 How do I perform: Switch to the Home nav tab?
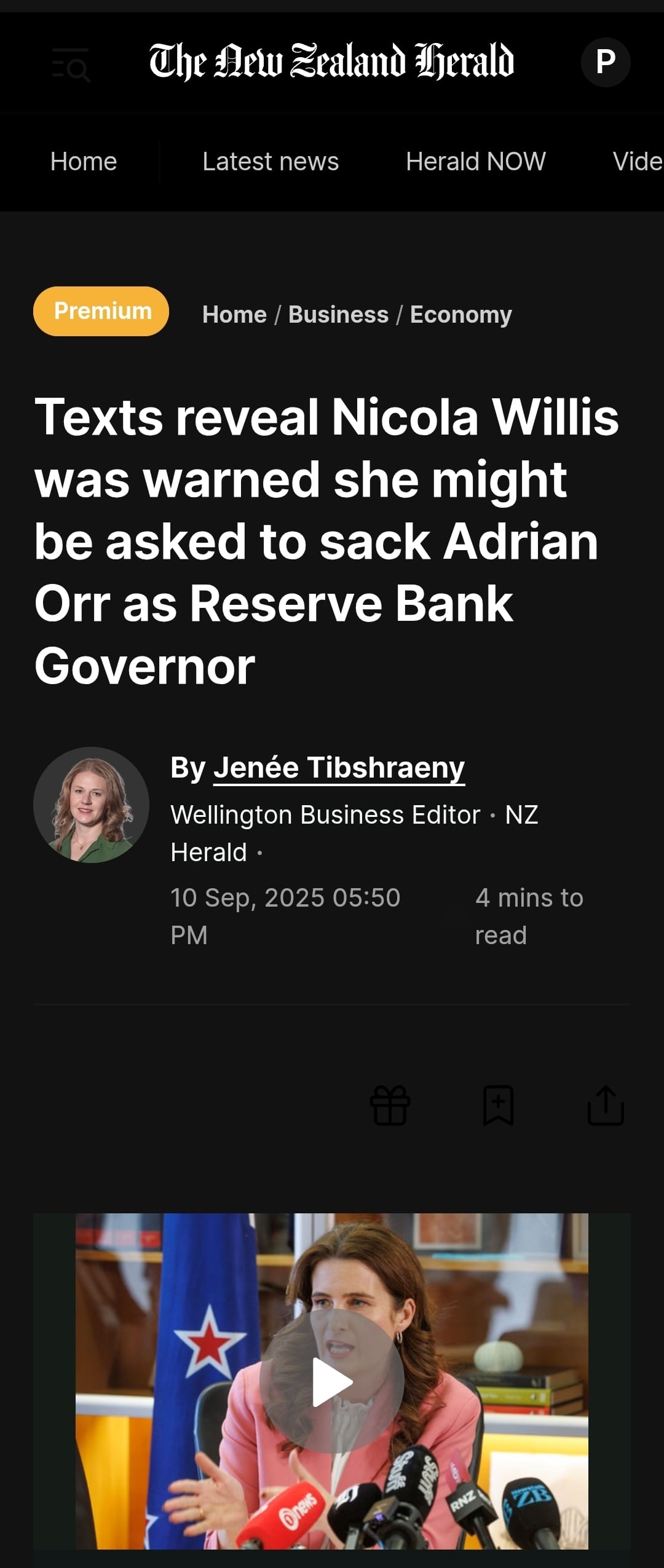(x=84, y=162)
